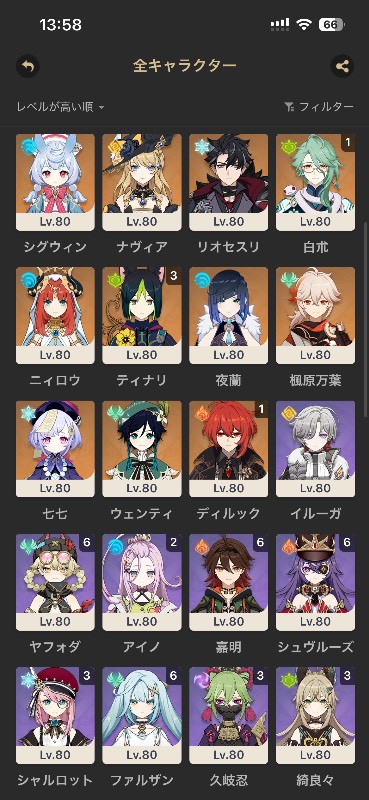Open the フィルター filter options
Image resolution: width=369 pixels, height=800 pixels.
pyautogui.click(x=318, y=107)
